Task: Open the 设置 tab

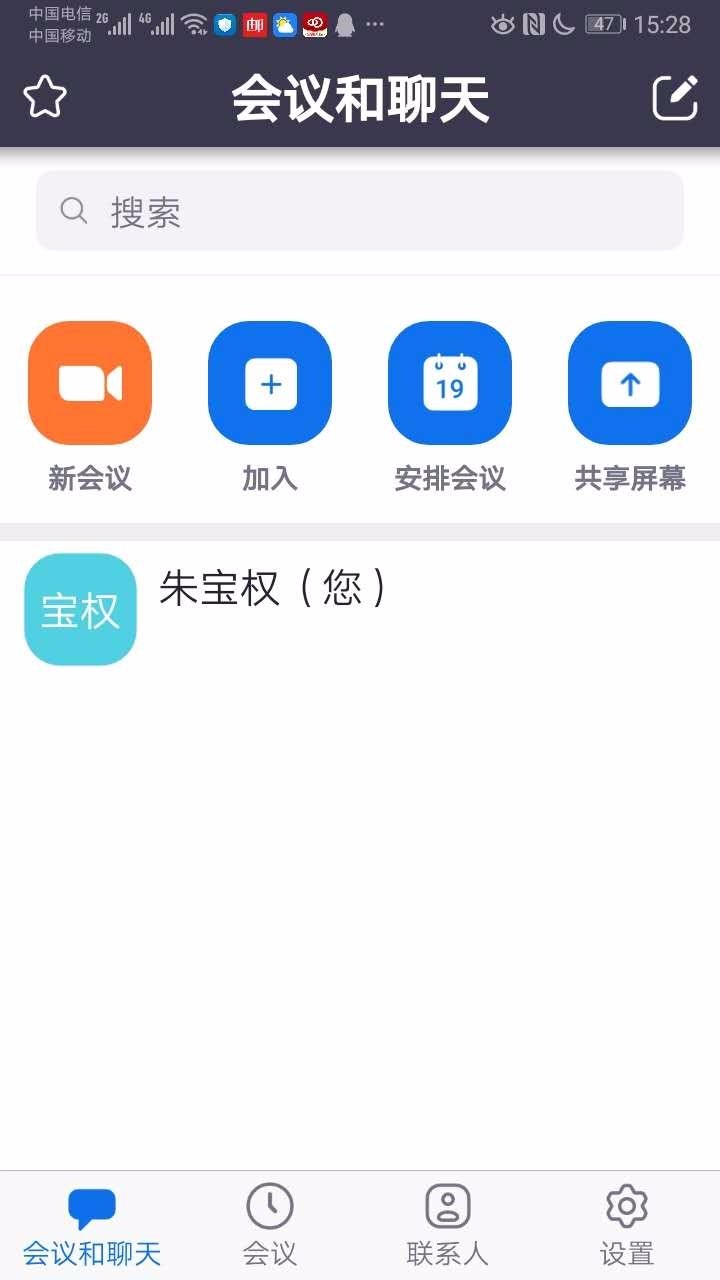Action: pos(627,1225)
